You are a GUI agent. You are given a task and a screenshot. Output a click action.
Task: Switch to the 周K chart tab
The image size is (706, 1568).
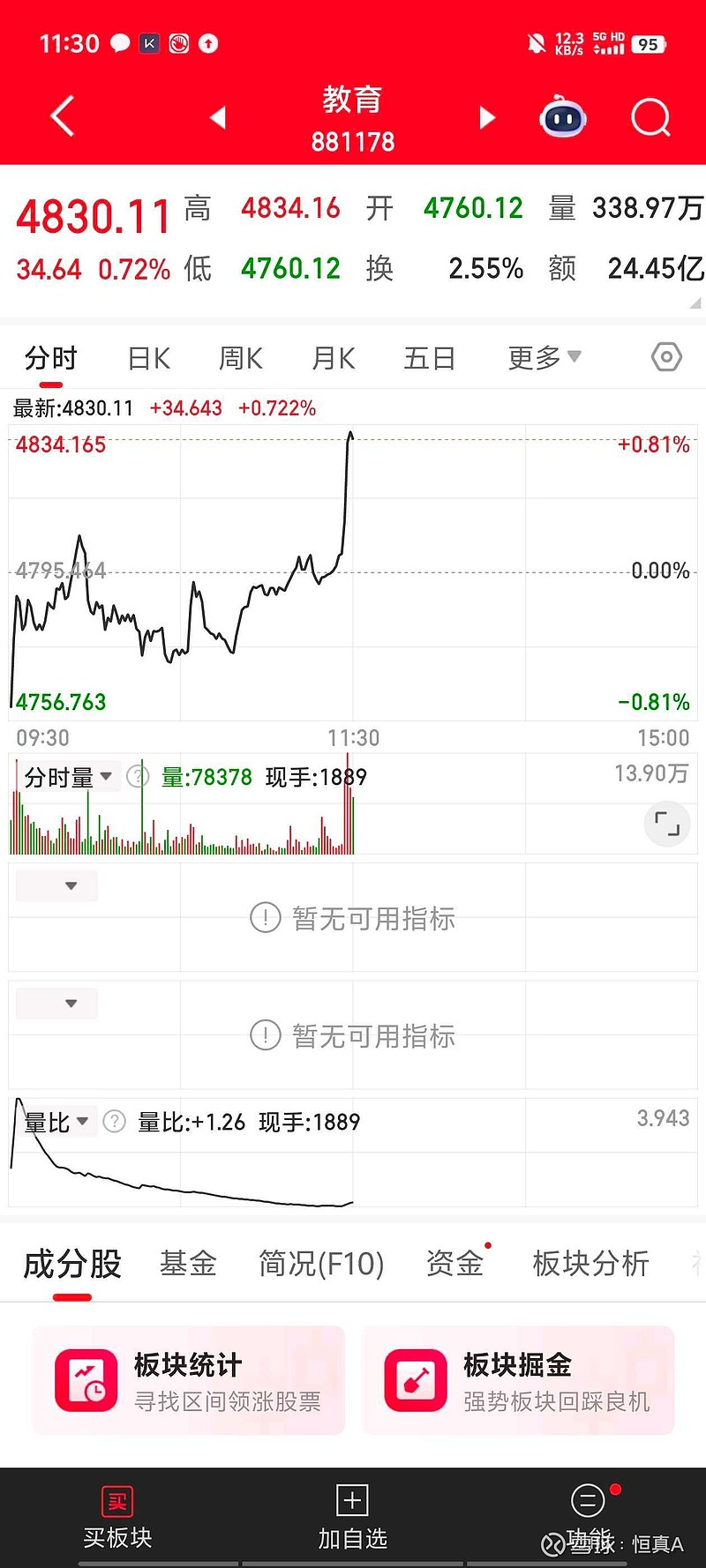point(241,358)
